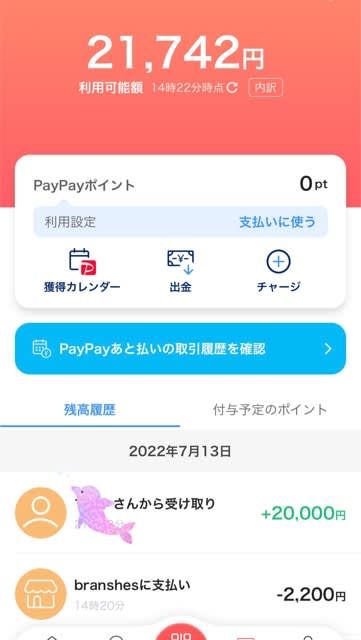Image resolution: width=361 pixels, height=640 pixels.
Task: Check PayPayあと払い transaction history
Action: coord(180,349)
